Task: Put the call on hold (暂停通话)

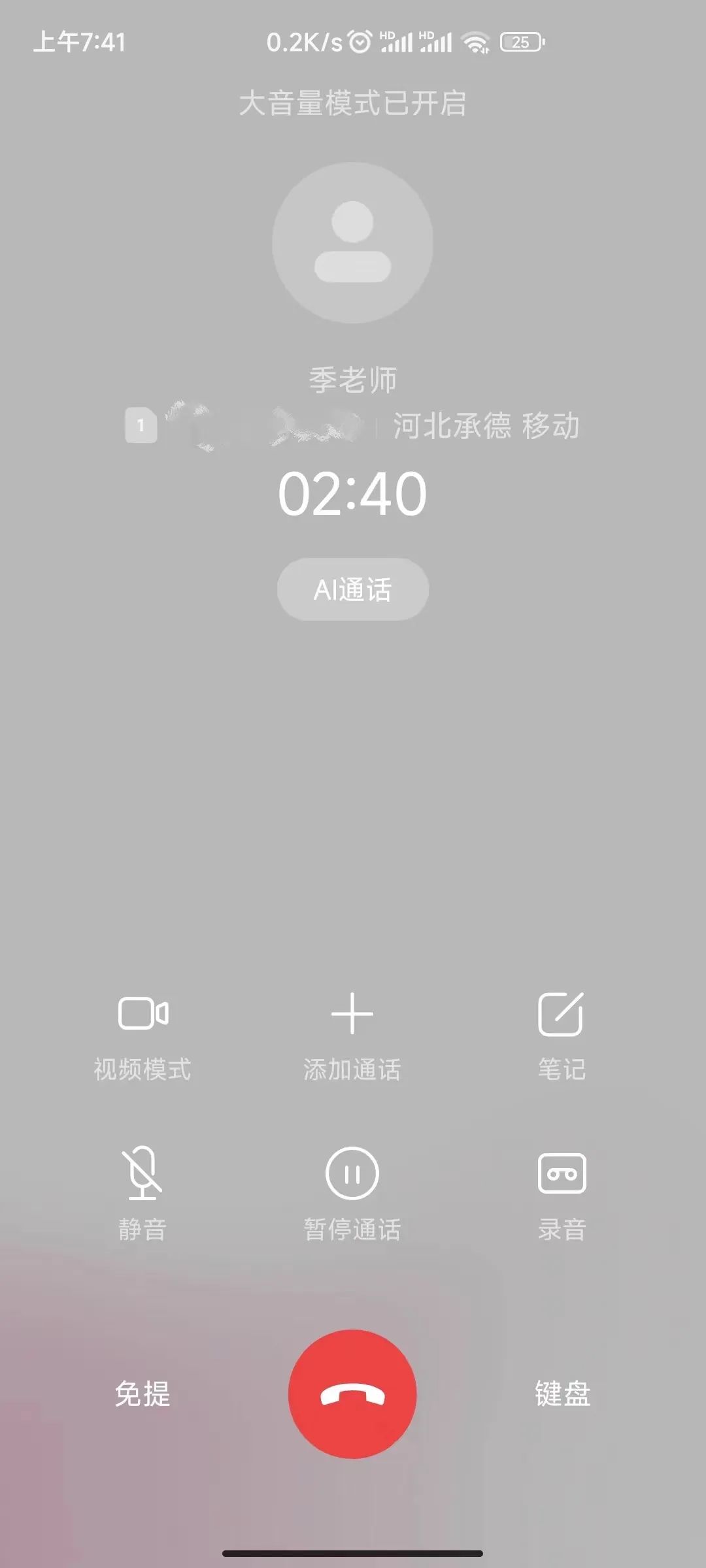Action: click(352, 1192)
